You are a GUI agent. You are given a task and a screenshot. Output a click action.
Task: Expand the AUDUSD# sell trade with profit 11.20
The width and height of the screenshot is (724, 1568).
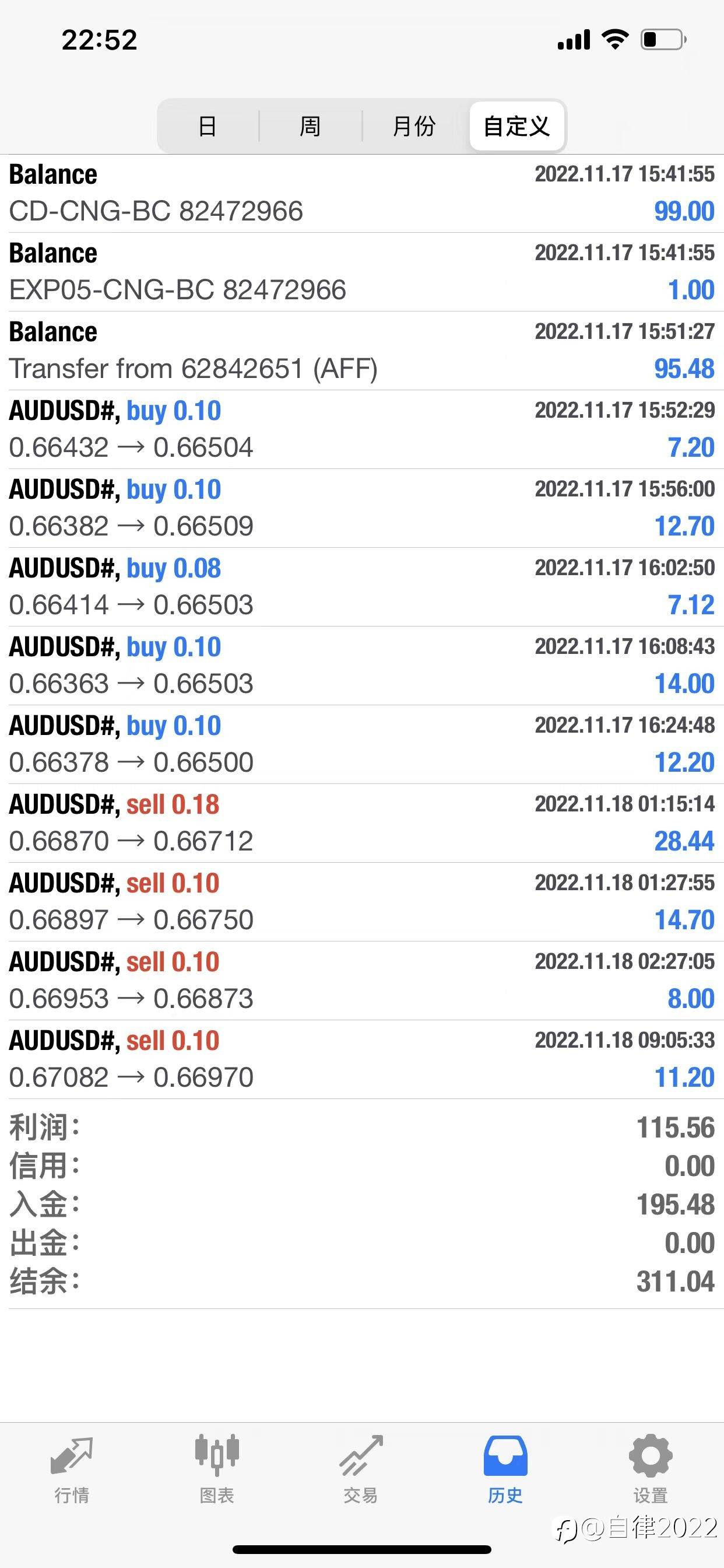[362, 1059]
